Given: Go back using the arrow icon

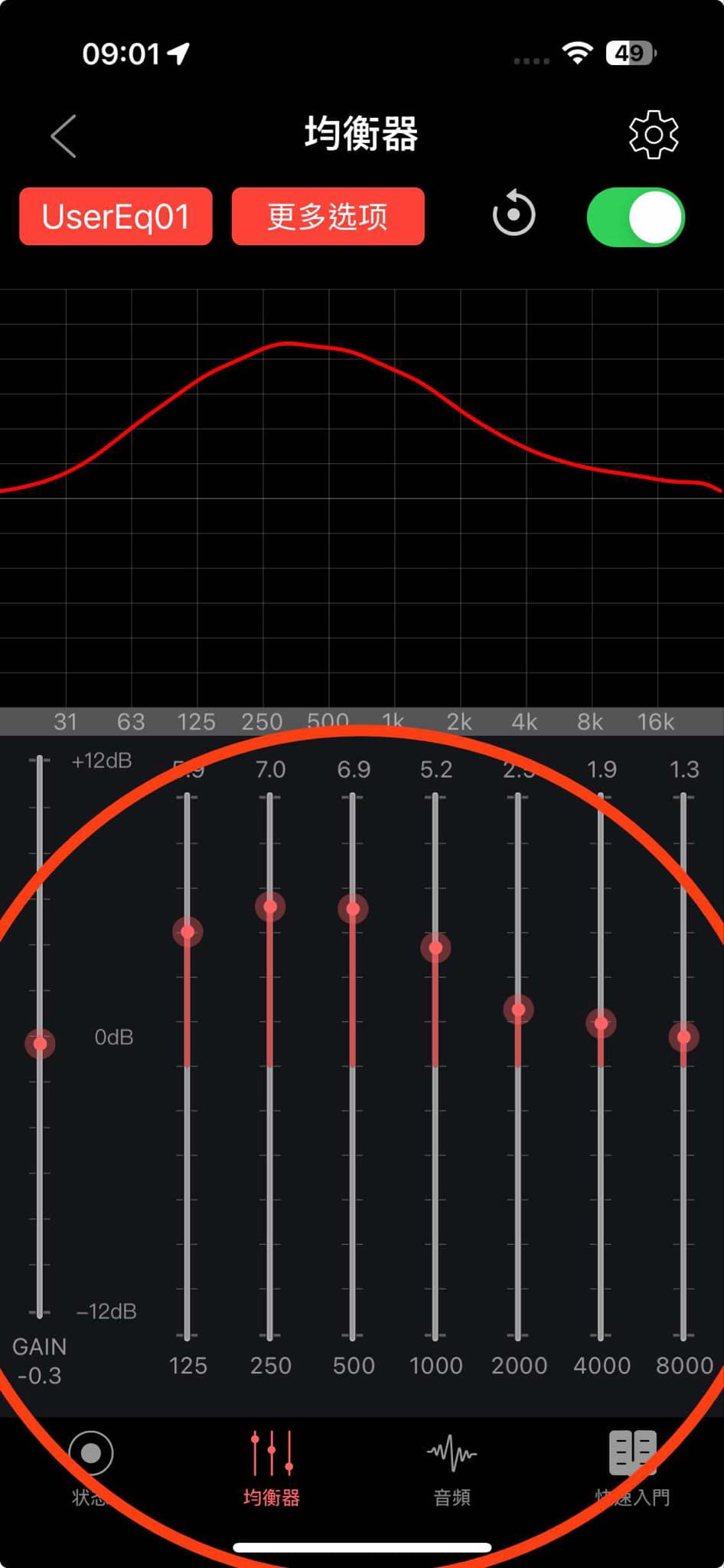Looking at the screenshot, I should (x=64, y=136).
